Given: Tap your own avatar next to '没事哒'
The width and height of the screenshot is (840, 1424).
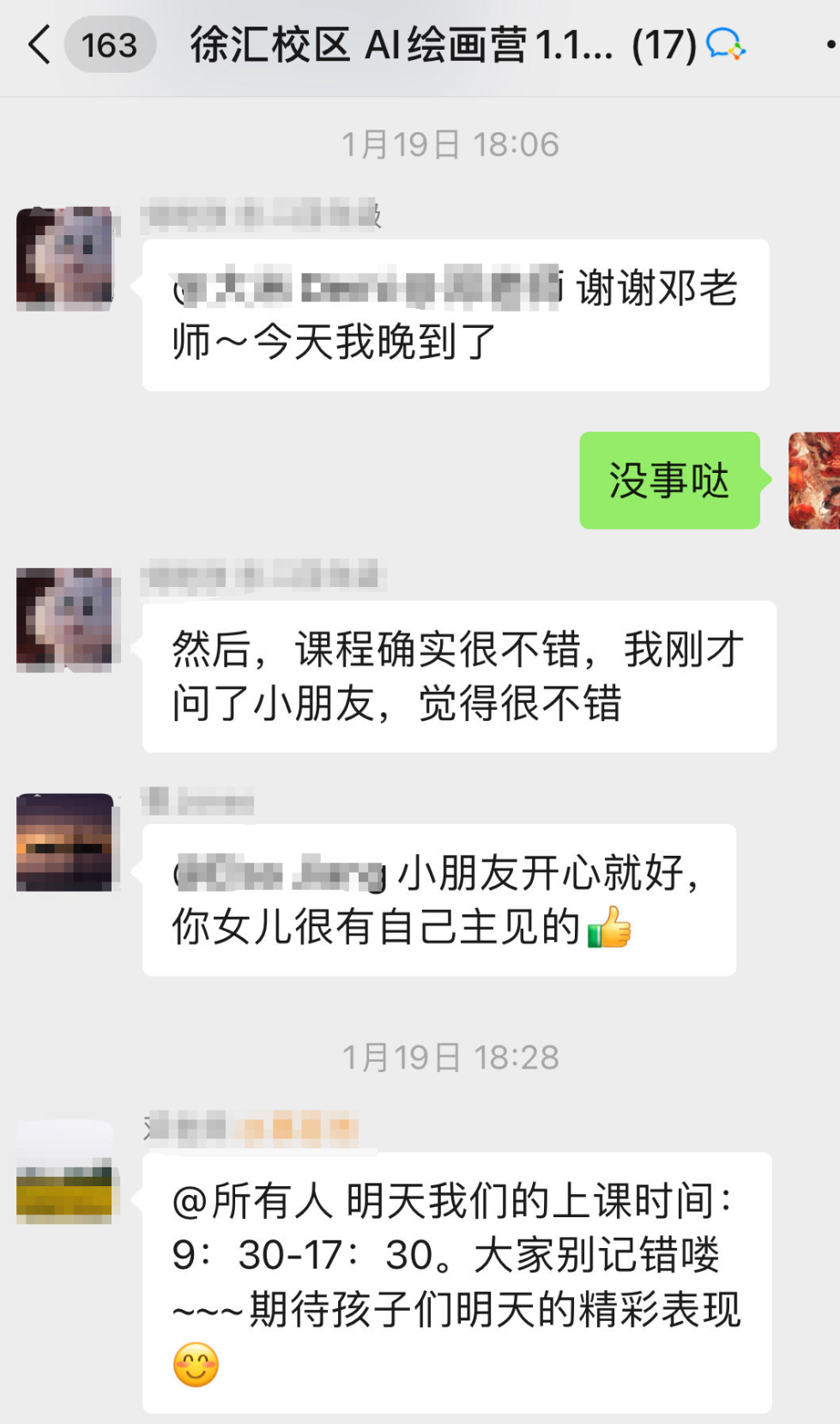Looking at the screenshot, I should coord(814,480).
